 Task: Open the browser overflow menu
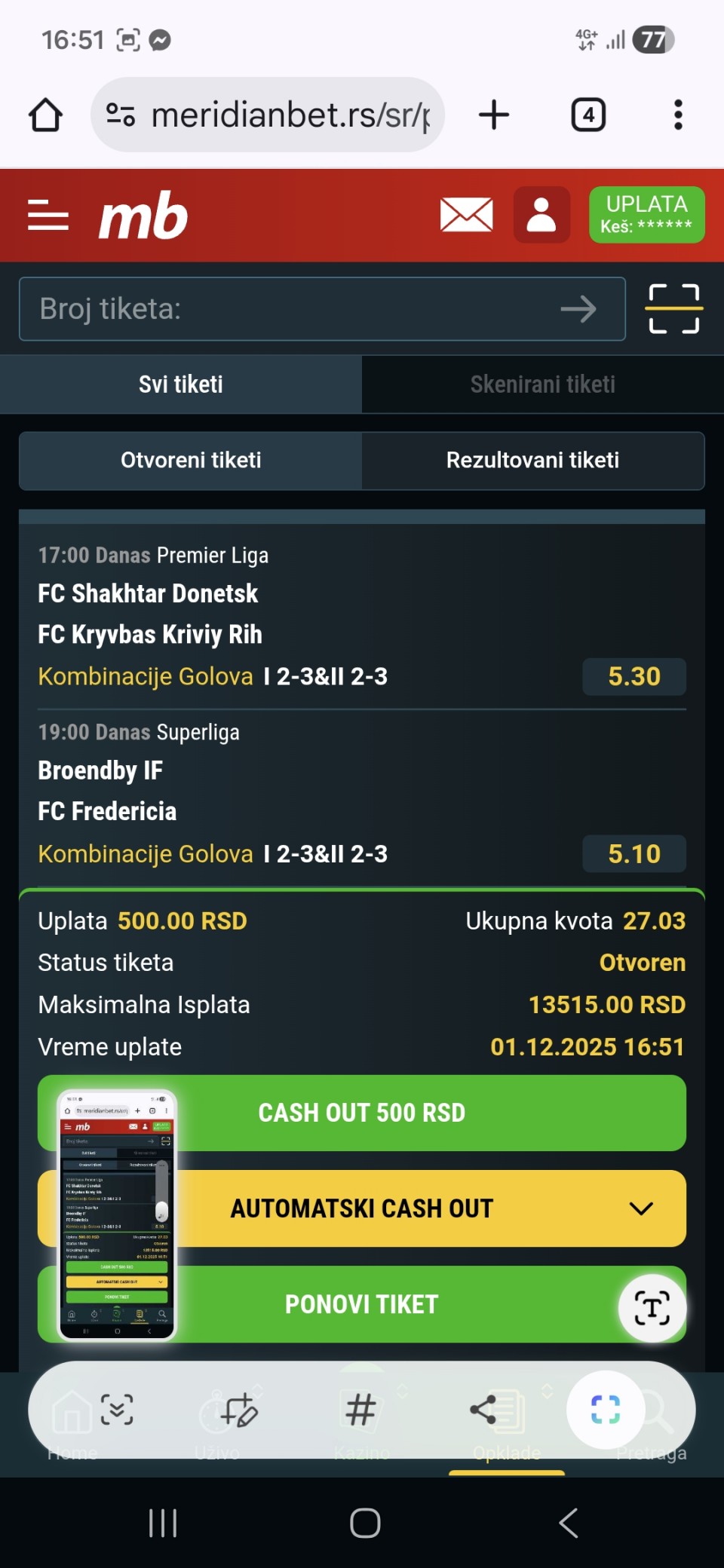coord(678,115)
